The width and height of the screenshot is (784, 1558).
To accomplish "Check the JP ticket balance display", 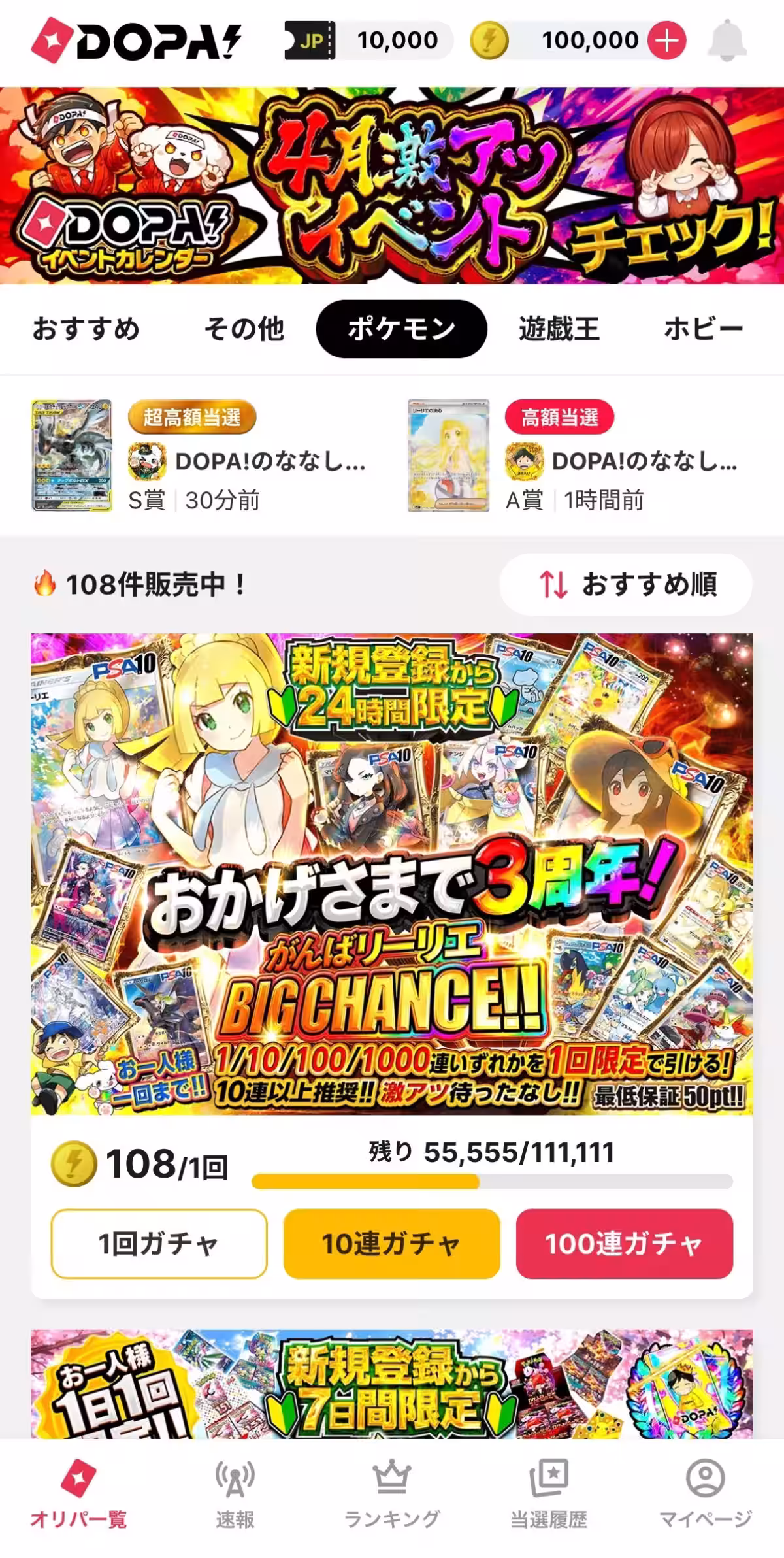I will click(x=366, y=41).
